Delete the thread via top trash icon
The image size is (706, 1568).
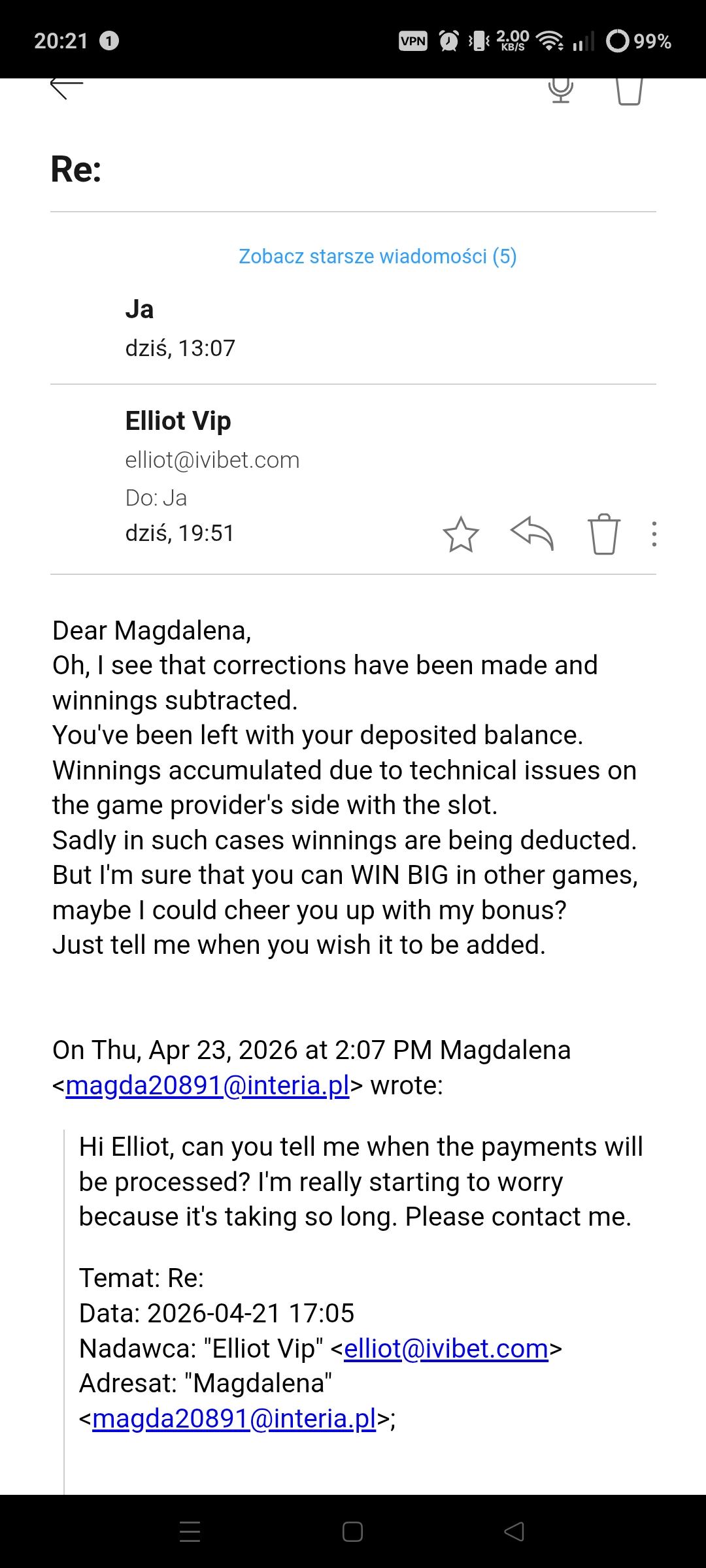click(x=630, y=91)
